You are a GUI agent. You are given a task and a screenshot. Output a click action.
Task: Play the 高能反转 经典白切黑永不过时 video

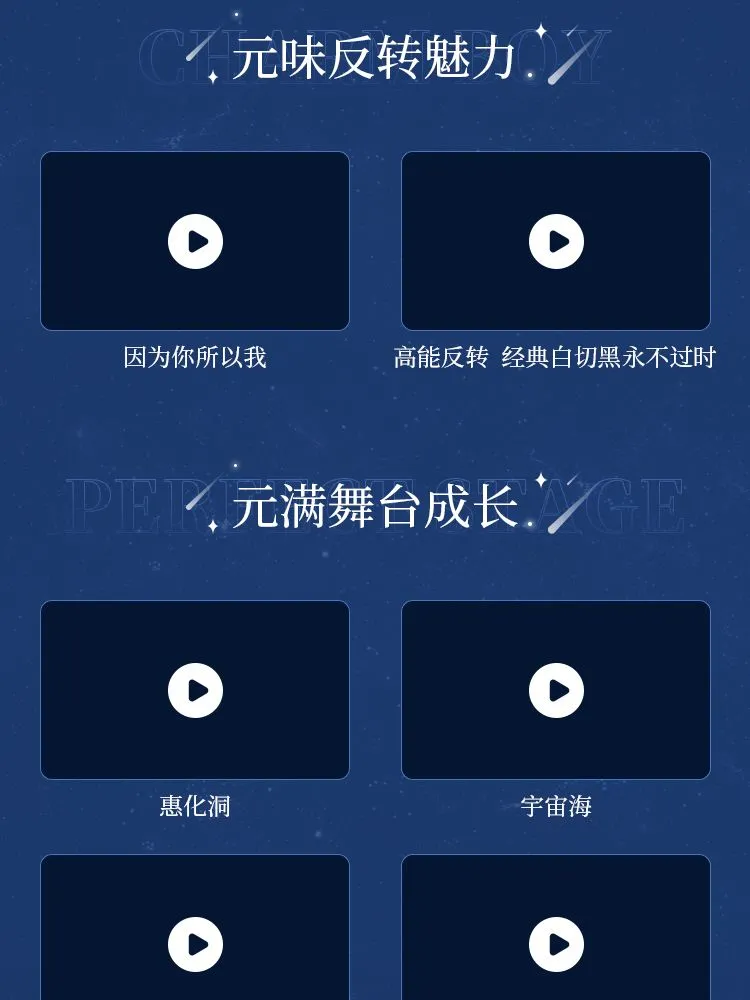(x=556, y=241)
